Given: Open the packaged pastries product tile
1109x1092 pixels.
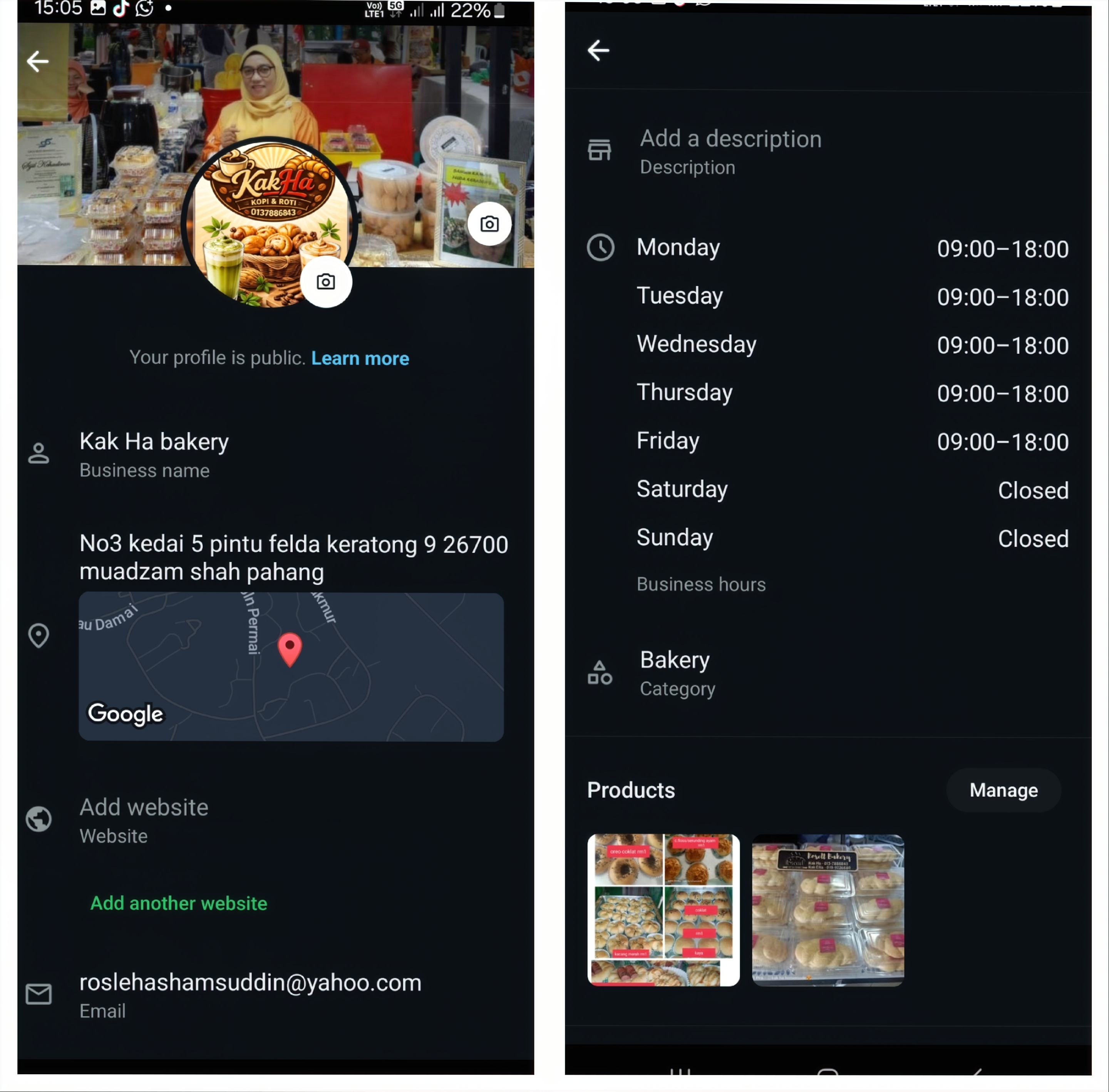Looking at the screenshot, I should tap(828, 909).
